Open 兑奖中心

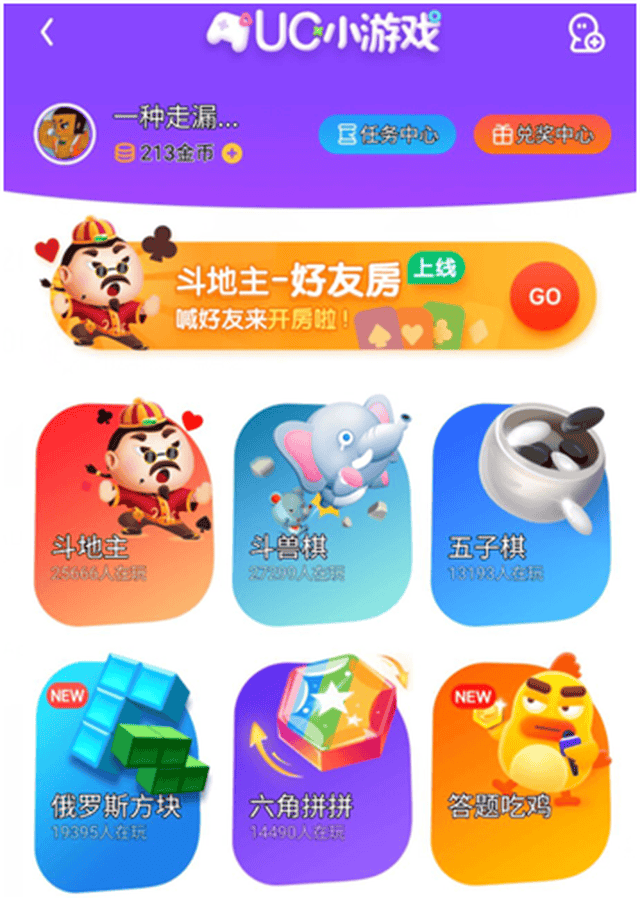(x=542, y=134)
